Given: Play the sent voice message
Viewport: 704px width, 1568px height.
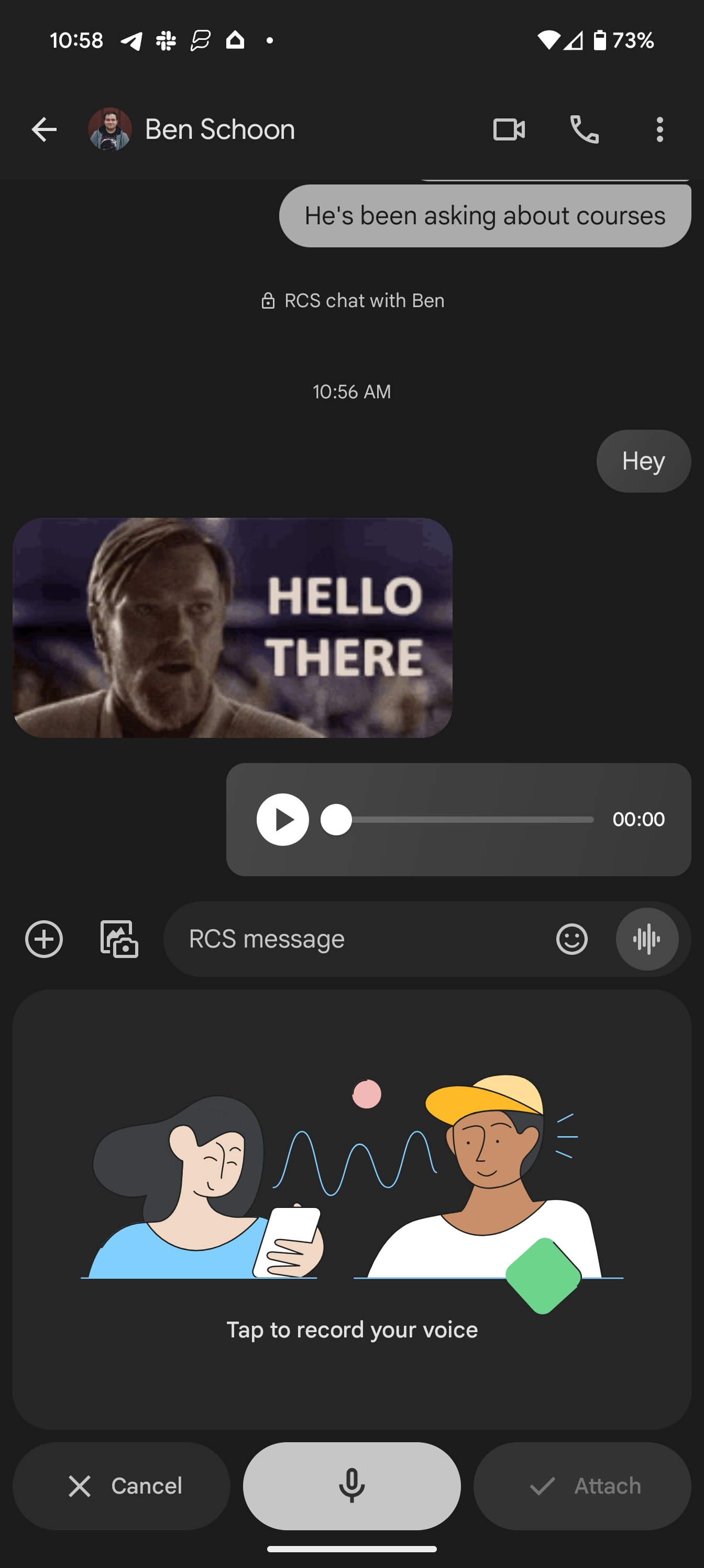Looking at the screenshot, I should click(282, 819).
